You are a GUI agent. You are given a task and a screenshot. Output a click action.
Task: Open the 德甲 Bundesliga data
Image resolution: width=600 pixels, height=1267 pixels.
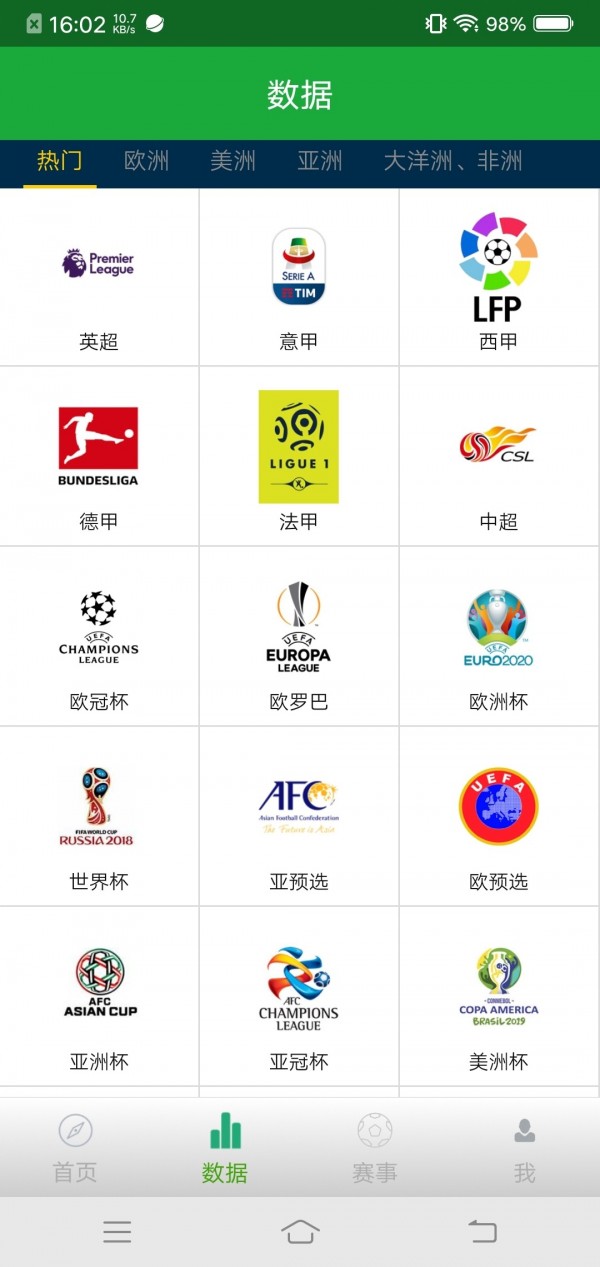[99, 457]
